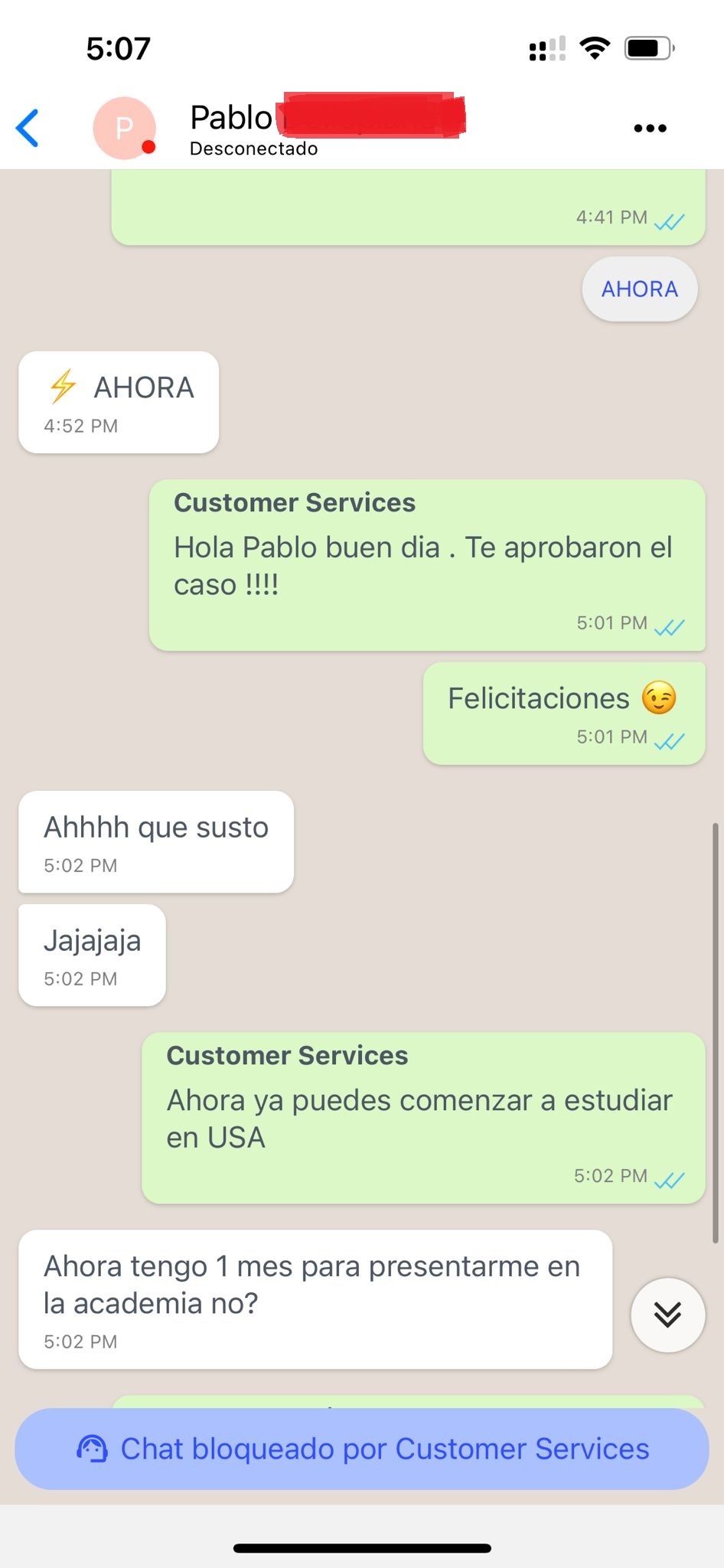
Task: Select the AHORA quick reply chip
Action: click(639, 289)
